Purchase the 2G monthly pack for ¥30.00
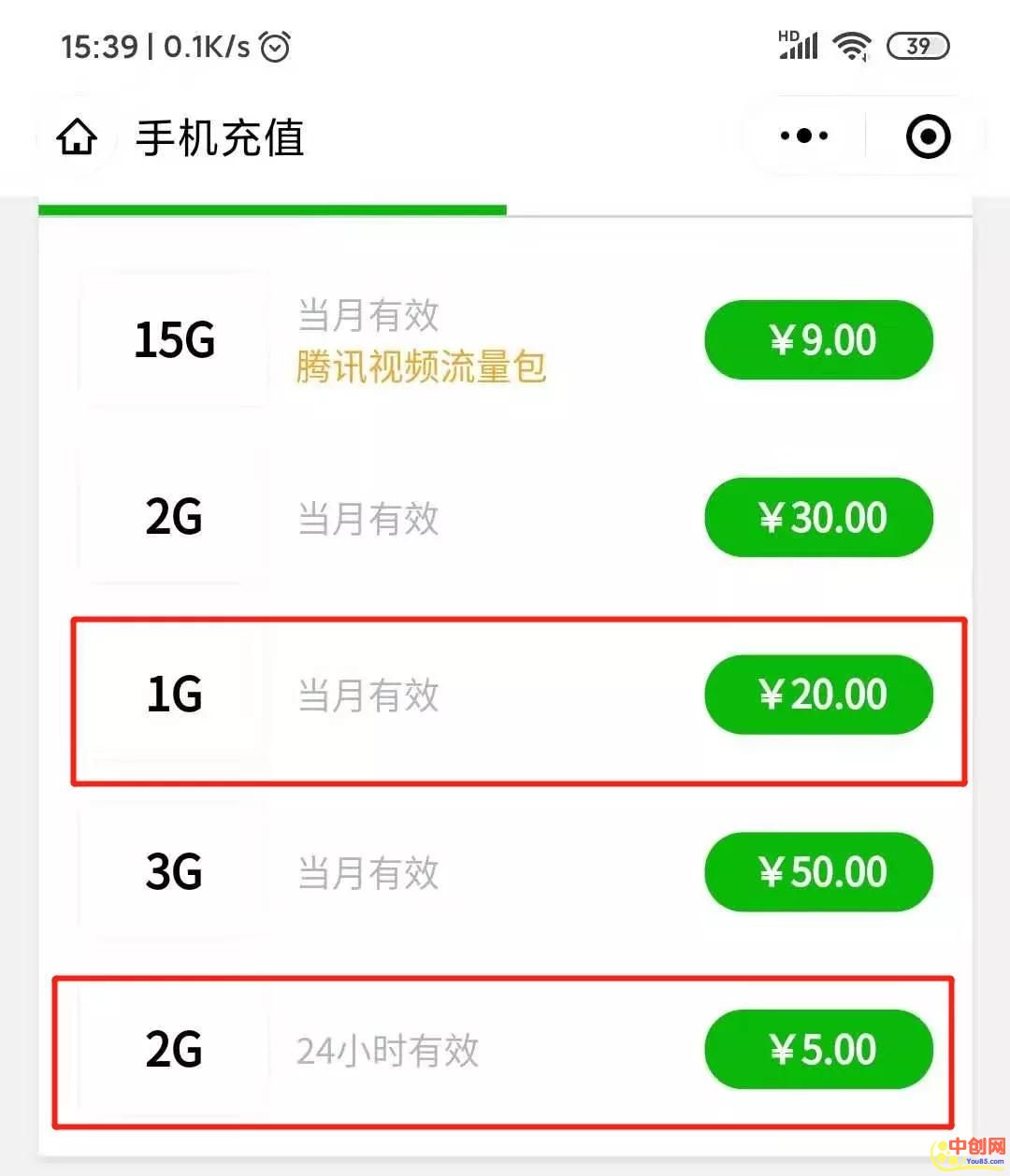The height and width of the screenshot is (1176, 1010). click(x=818, y=518)
